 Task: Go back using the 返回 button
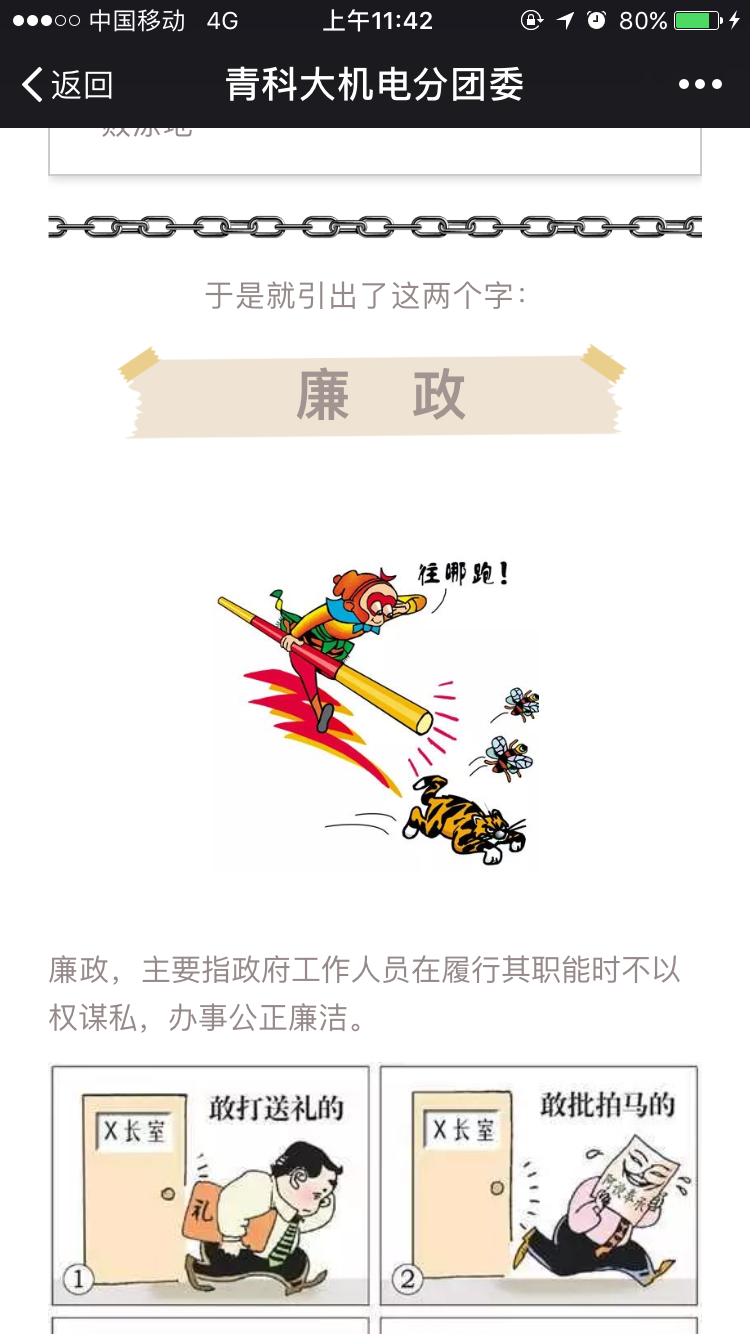click(x=66, y=85)
